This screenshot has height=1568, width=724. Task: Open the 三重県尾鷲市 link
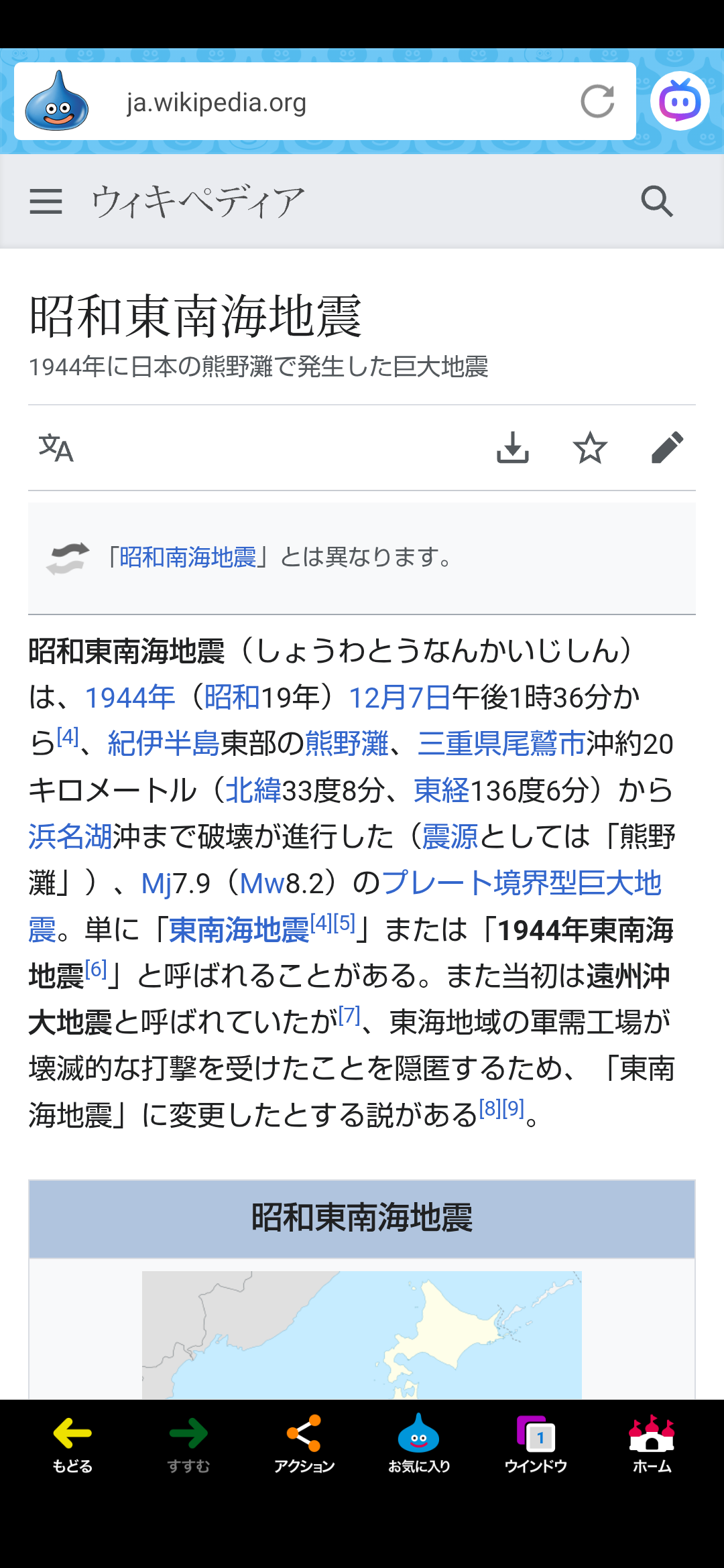(x=501, y=744)
